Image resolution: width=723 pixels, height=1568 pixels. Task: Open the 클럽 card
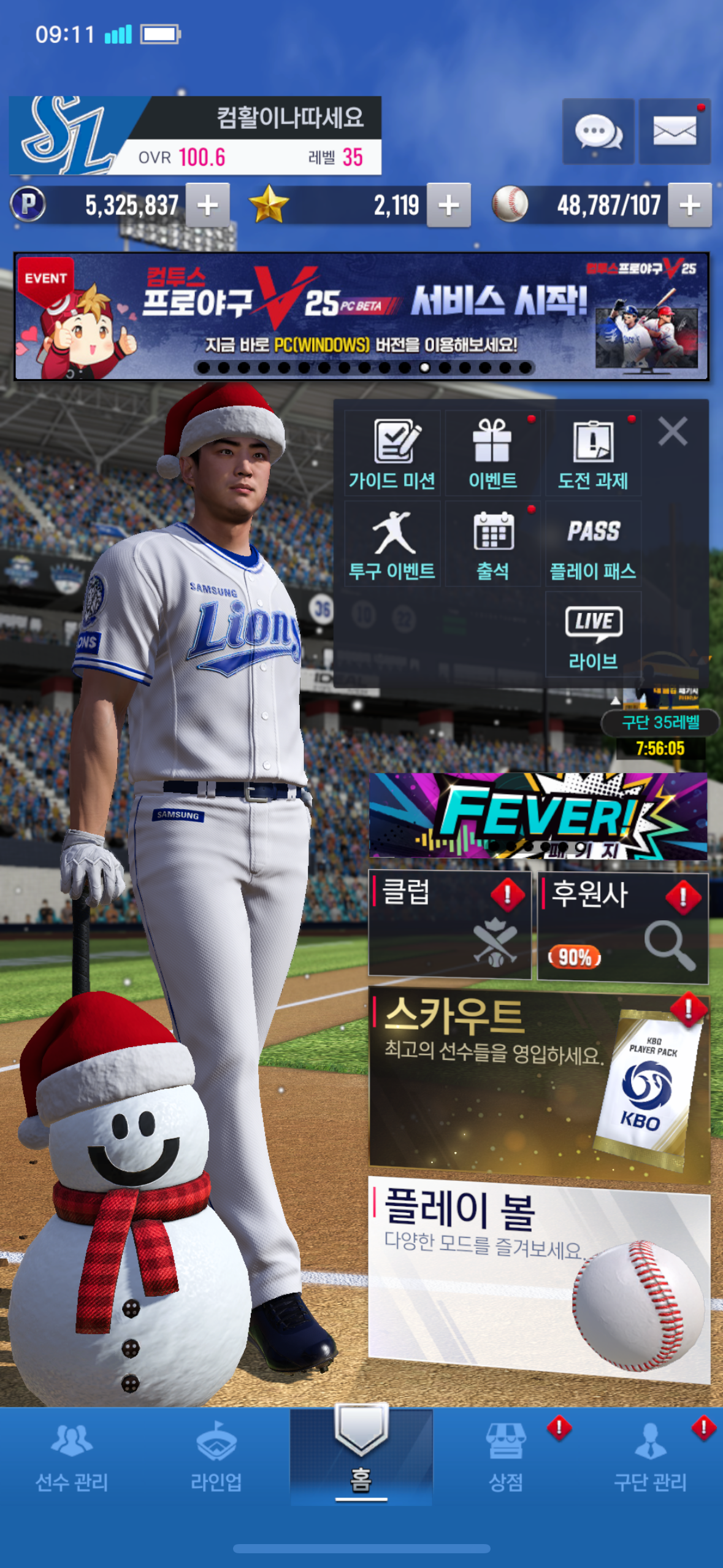coord(449,925)
